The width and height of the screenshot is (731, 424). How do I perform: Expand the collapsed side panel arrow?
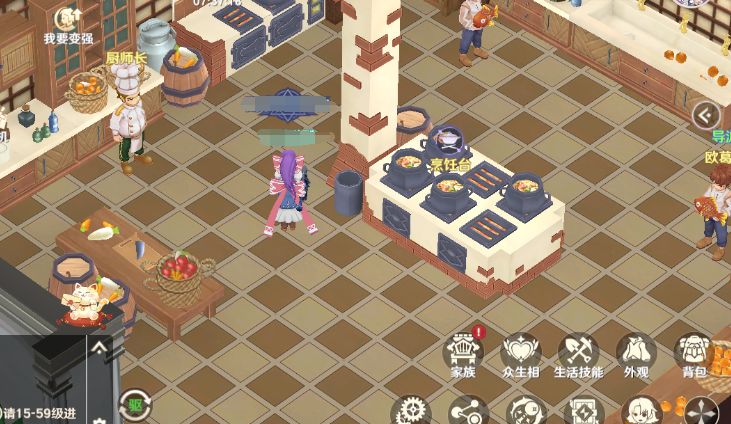(x=706, y=115)
